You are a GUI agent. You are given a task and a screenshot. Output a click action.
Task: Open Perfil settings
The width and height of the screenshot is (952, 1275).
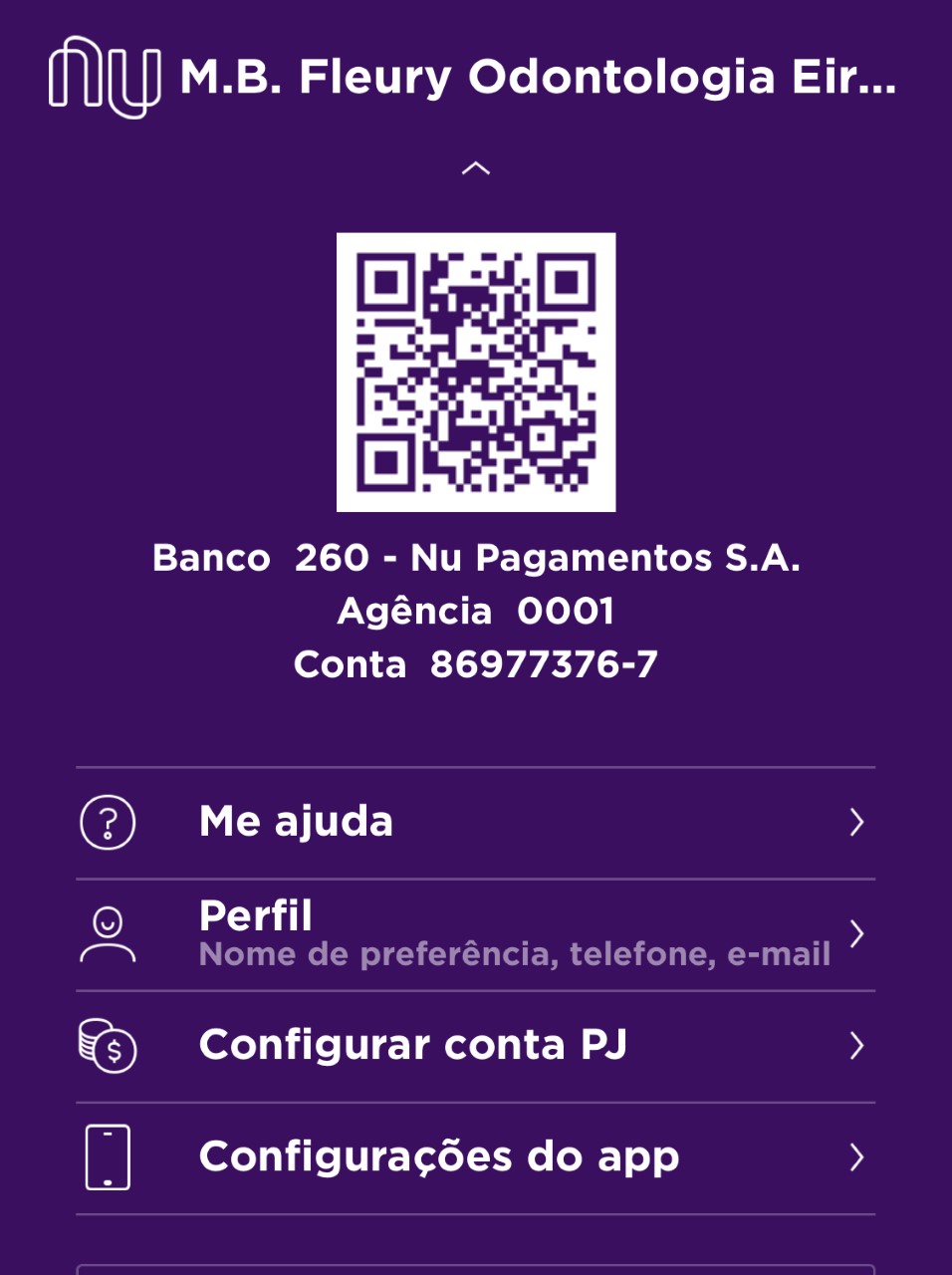(x=475, y=934)
